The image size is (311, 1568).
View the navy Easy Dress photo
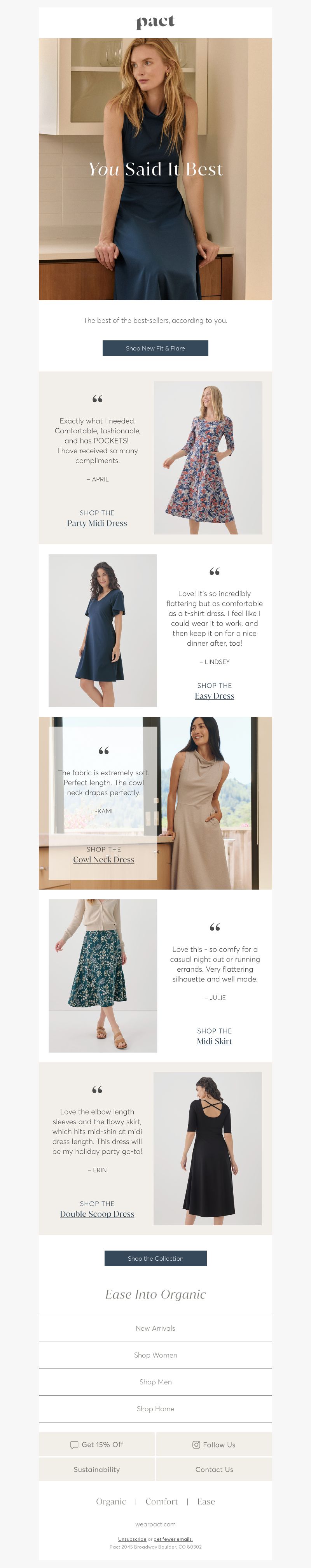[102, 630]
